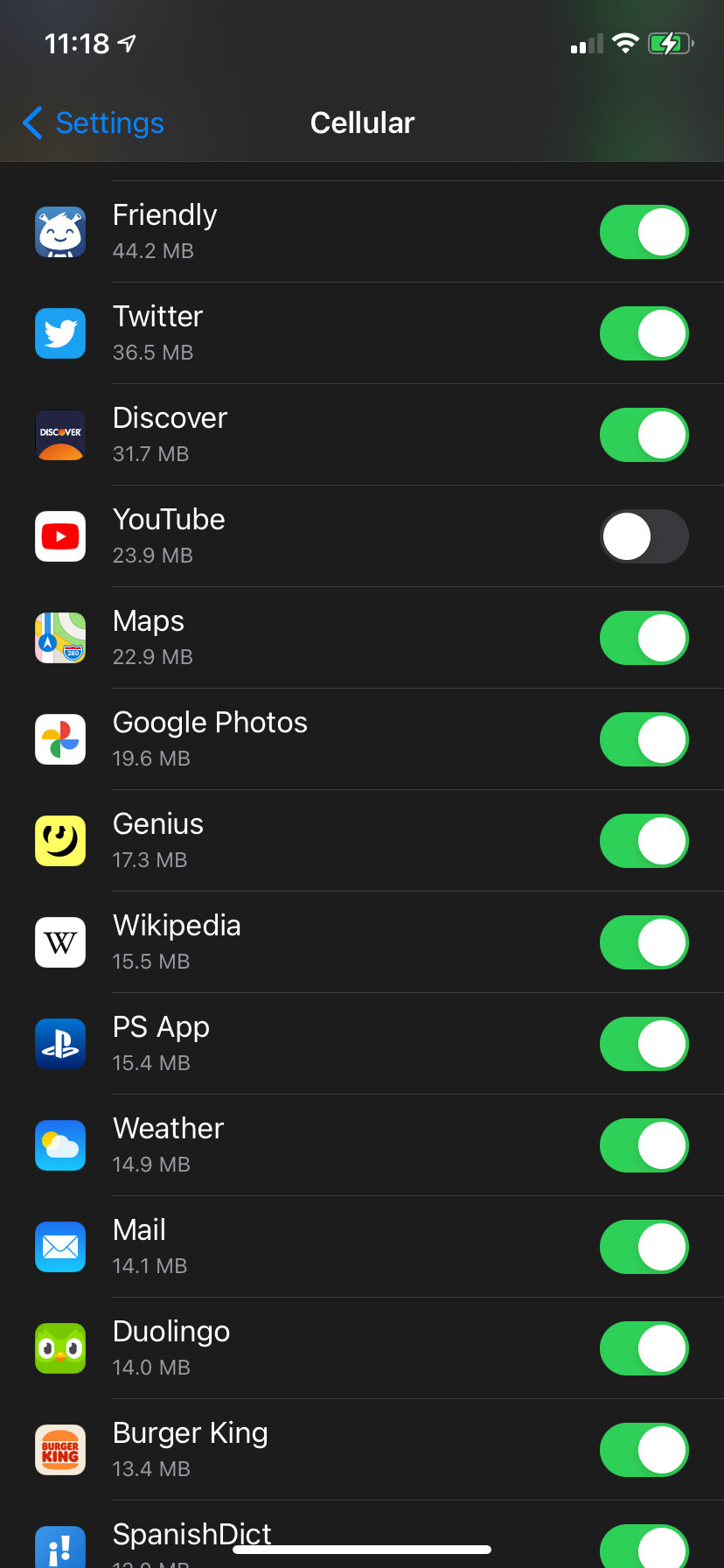Click the Wikipedia app icon
The width and height of the screenshot is (724, 1568).
59,942
